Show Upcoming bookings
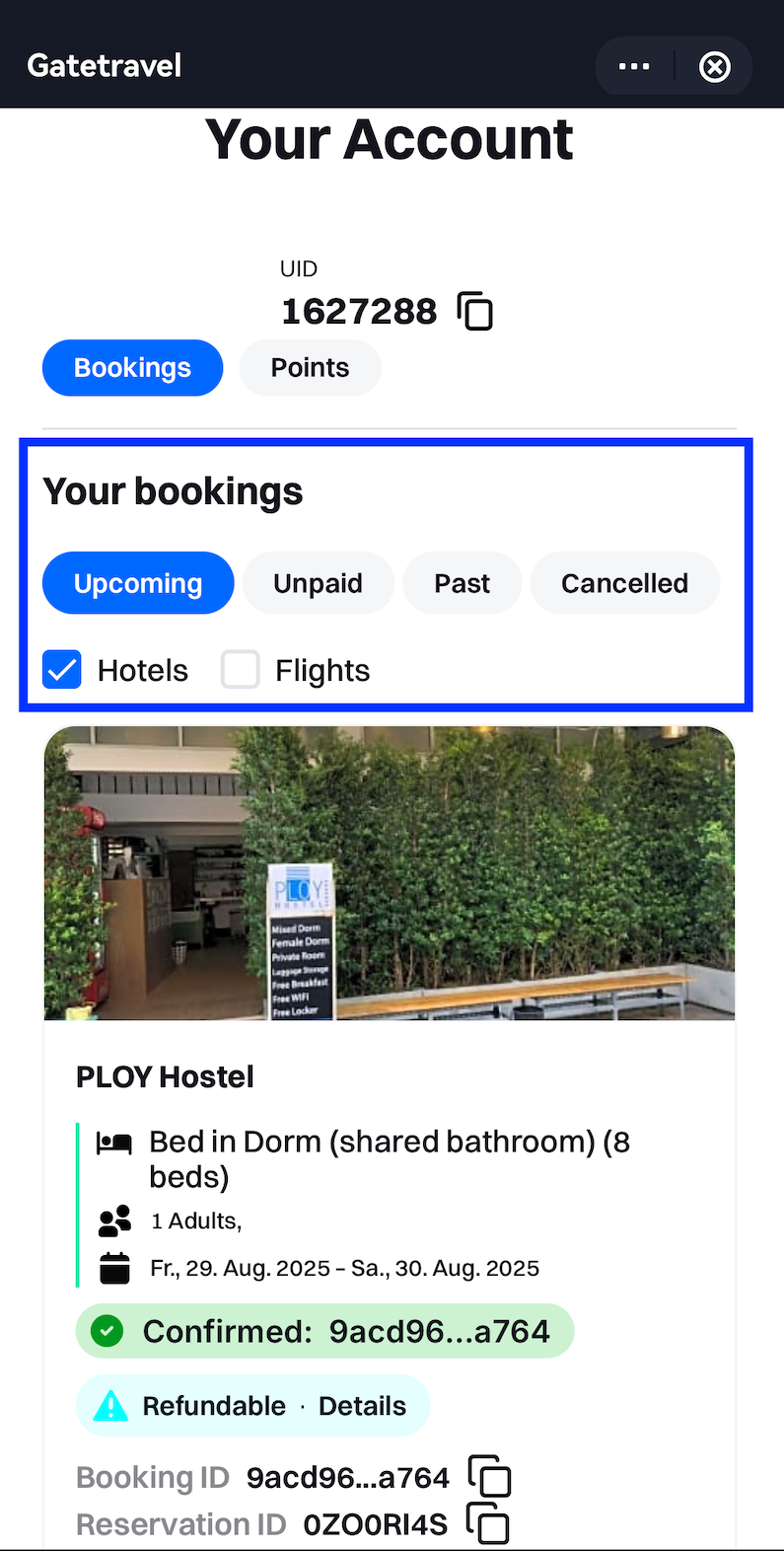 click(x=138, y=583)
